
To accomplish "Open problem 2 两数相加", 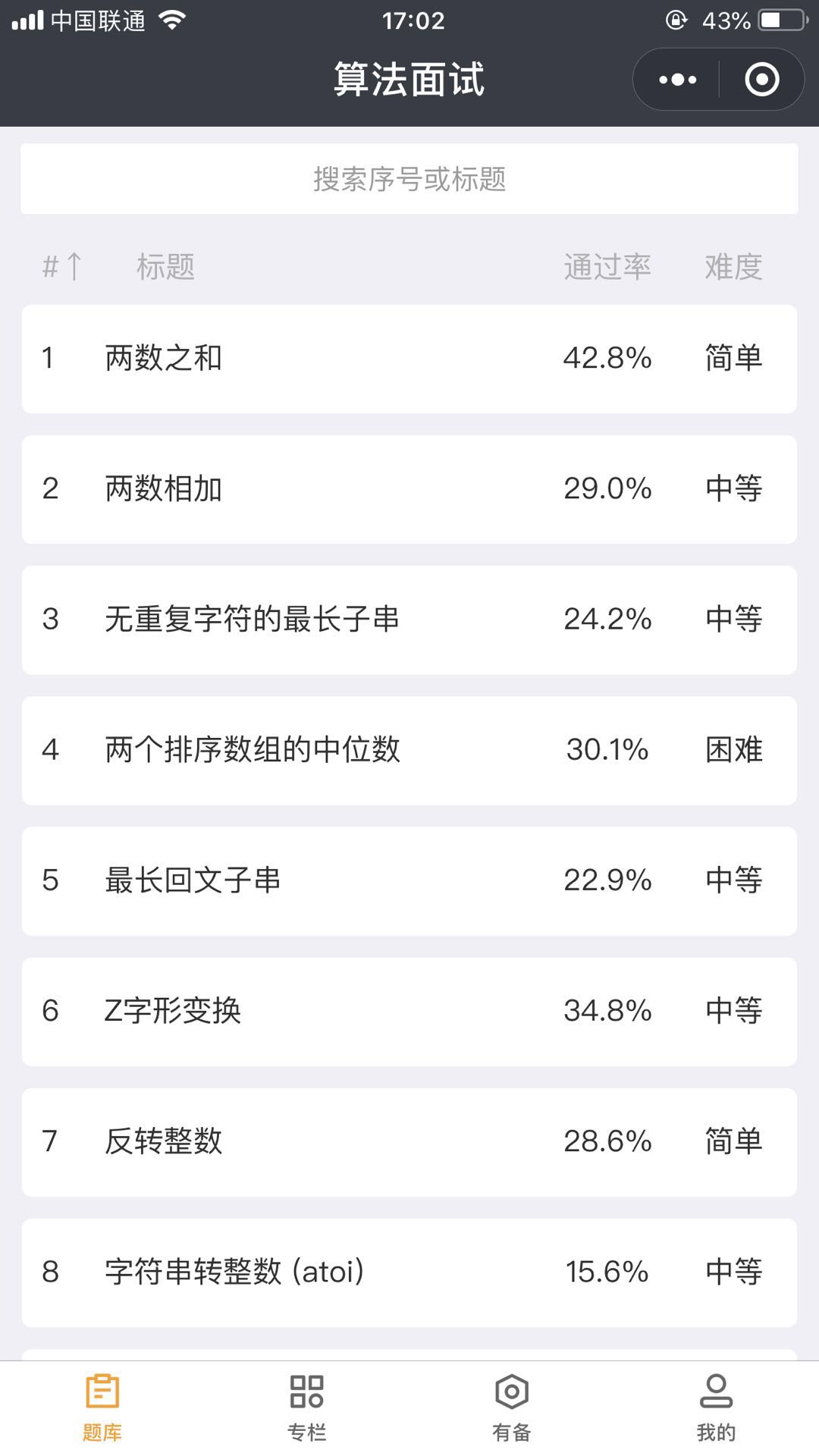I will 409,489.
